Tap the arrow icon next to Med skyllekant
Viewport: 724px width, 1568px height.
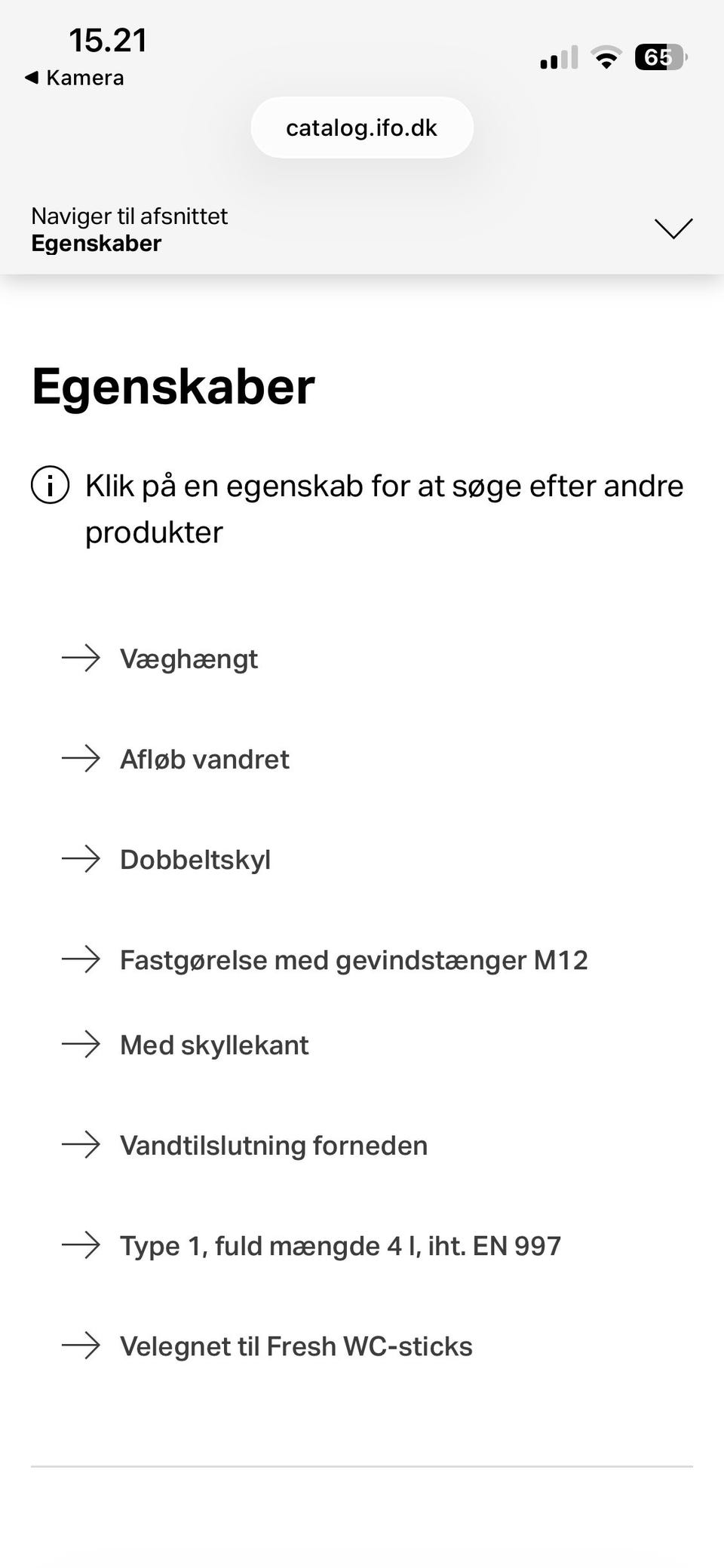click(x=79, y=1045)
